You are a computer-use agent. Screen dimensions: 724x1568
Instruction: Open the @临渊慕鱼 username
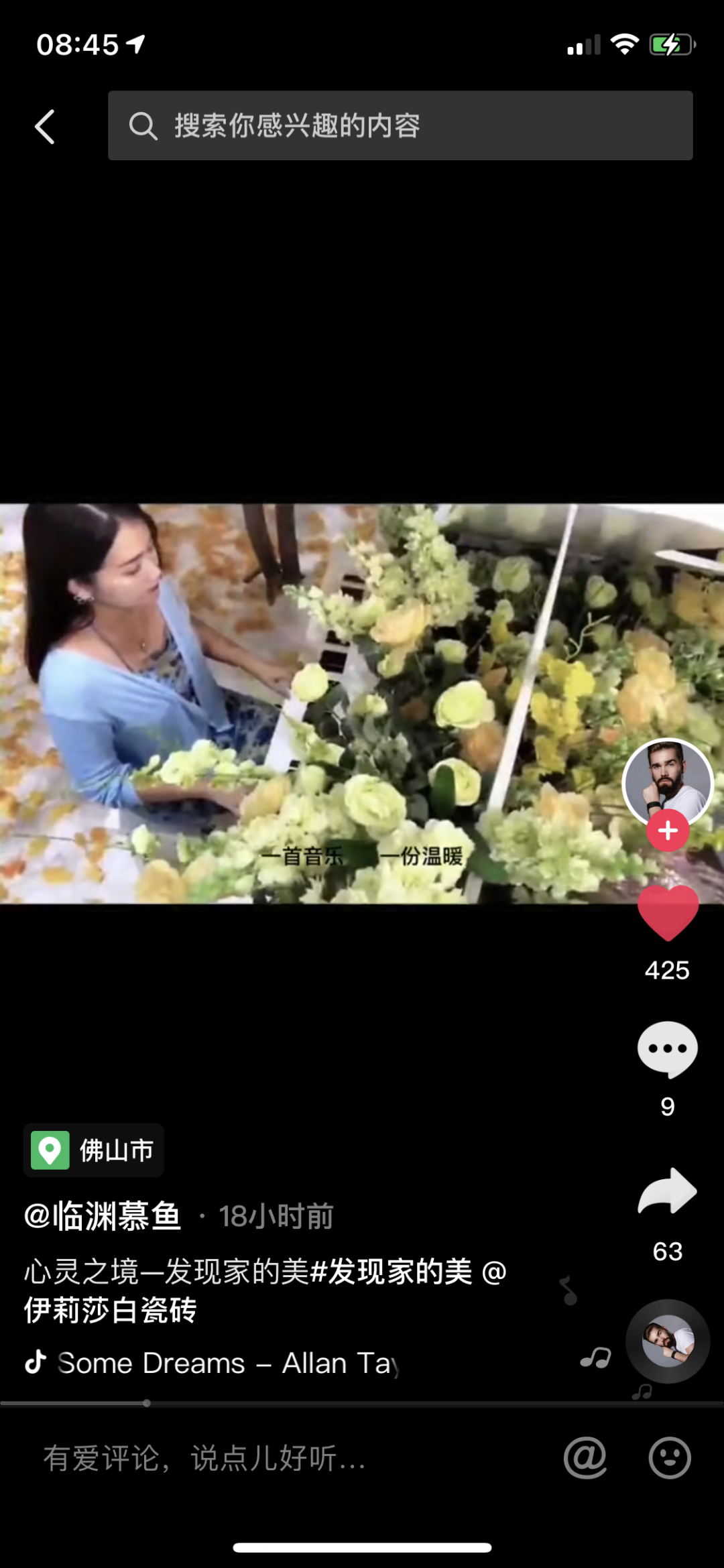(103, 1216)
